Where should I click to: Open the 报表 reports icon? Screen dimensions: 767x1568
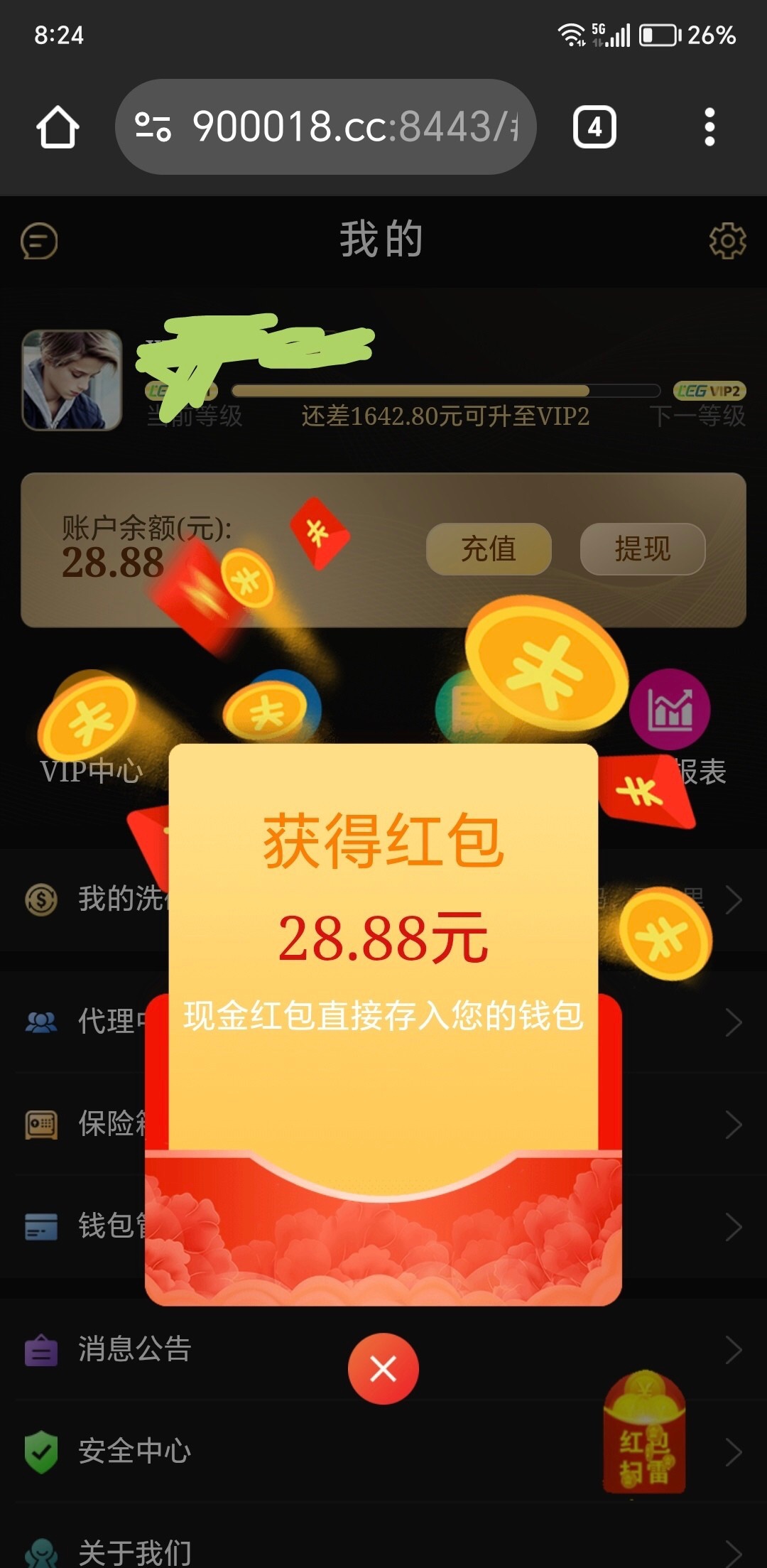(x=670, y=710)
